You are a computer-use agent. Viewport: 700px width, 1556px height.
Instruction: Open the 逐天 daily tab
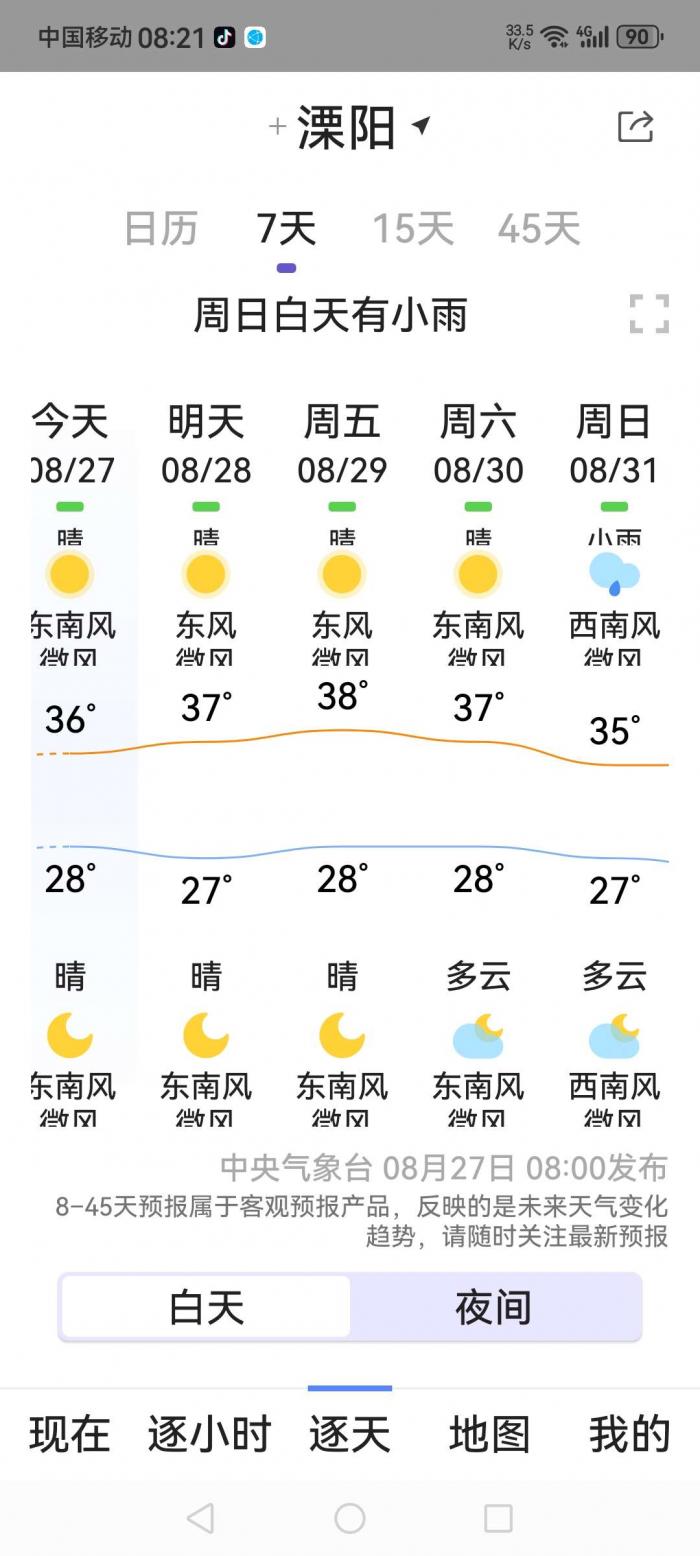pos(349,1434)
